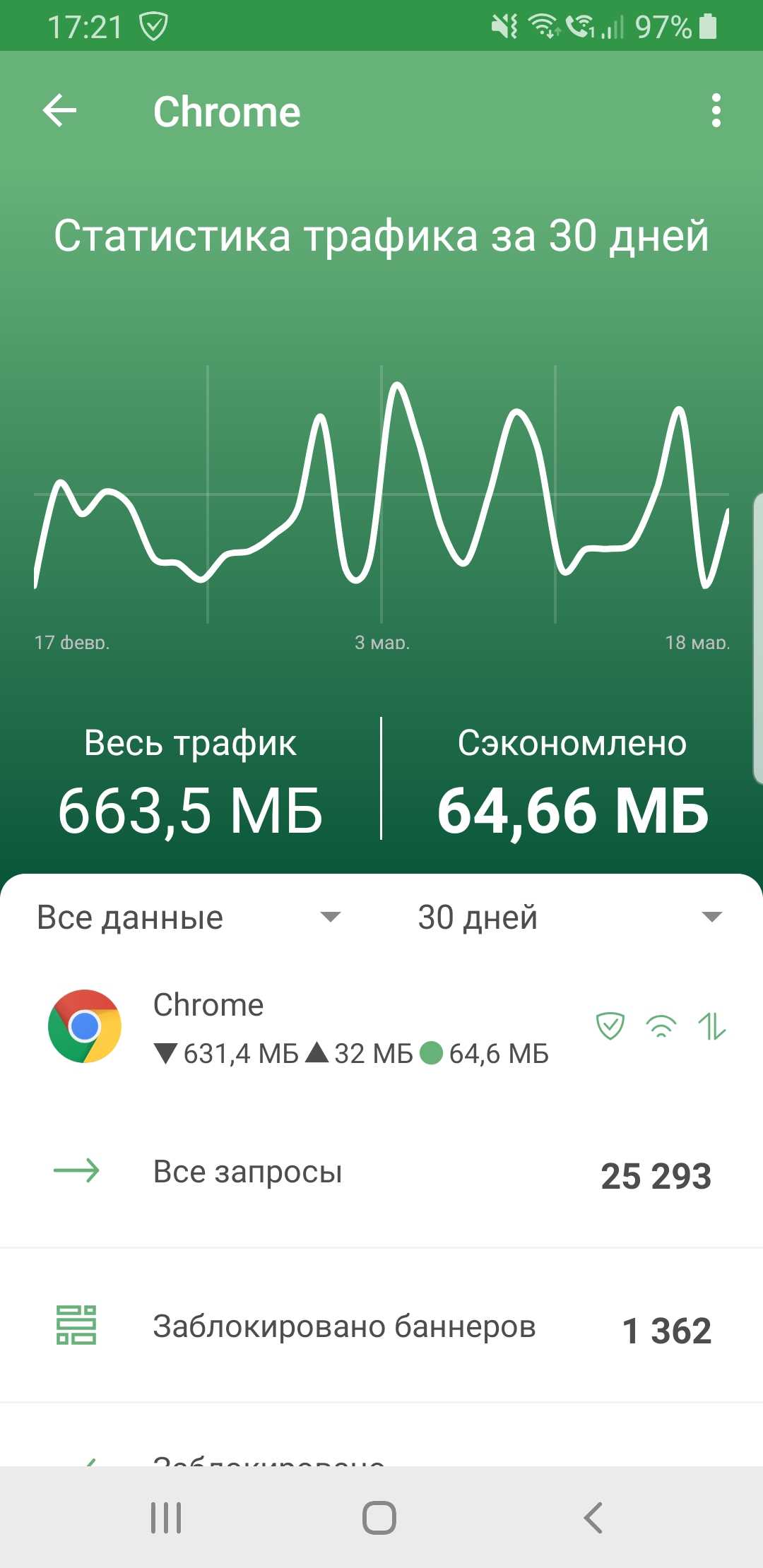Toggle the shield protection icon for Chrome

pos(610,1026)
